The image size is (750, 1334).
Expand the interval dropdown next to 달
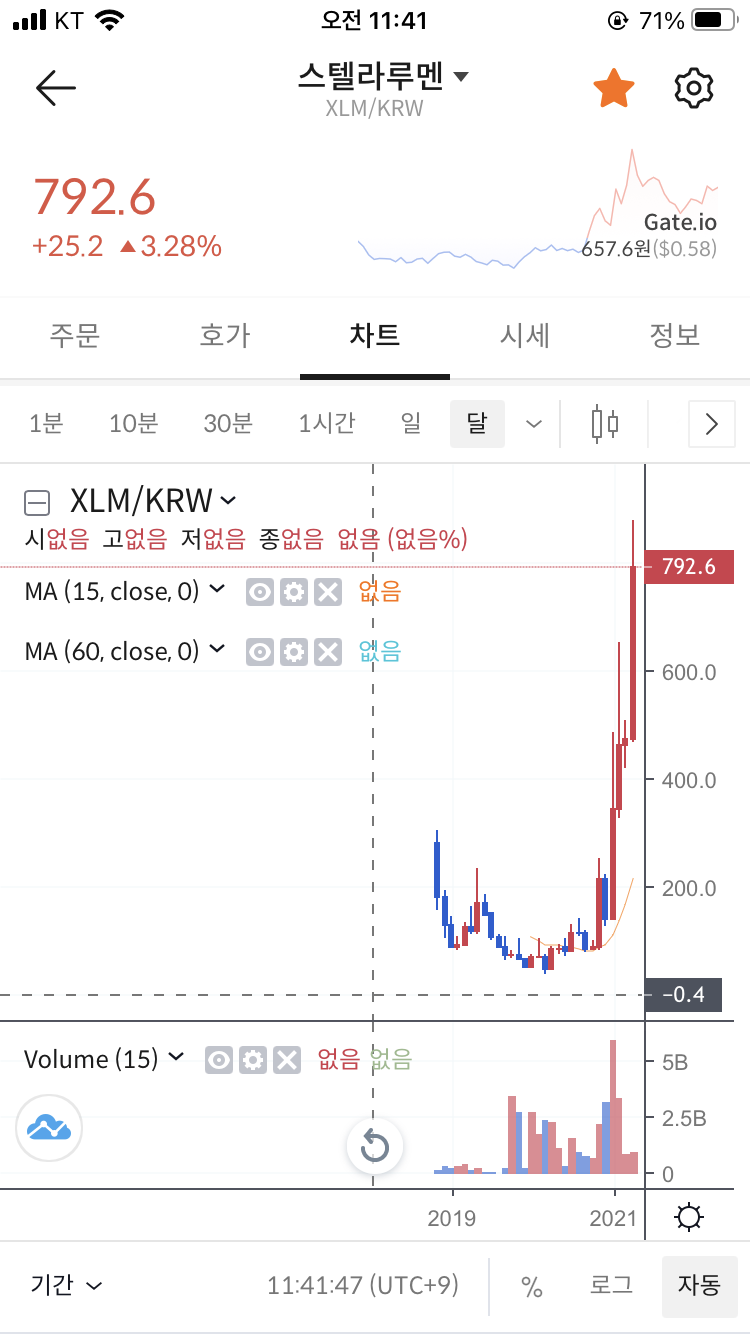tap(533, 424)
